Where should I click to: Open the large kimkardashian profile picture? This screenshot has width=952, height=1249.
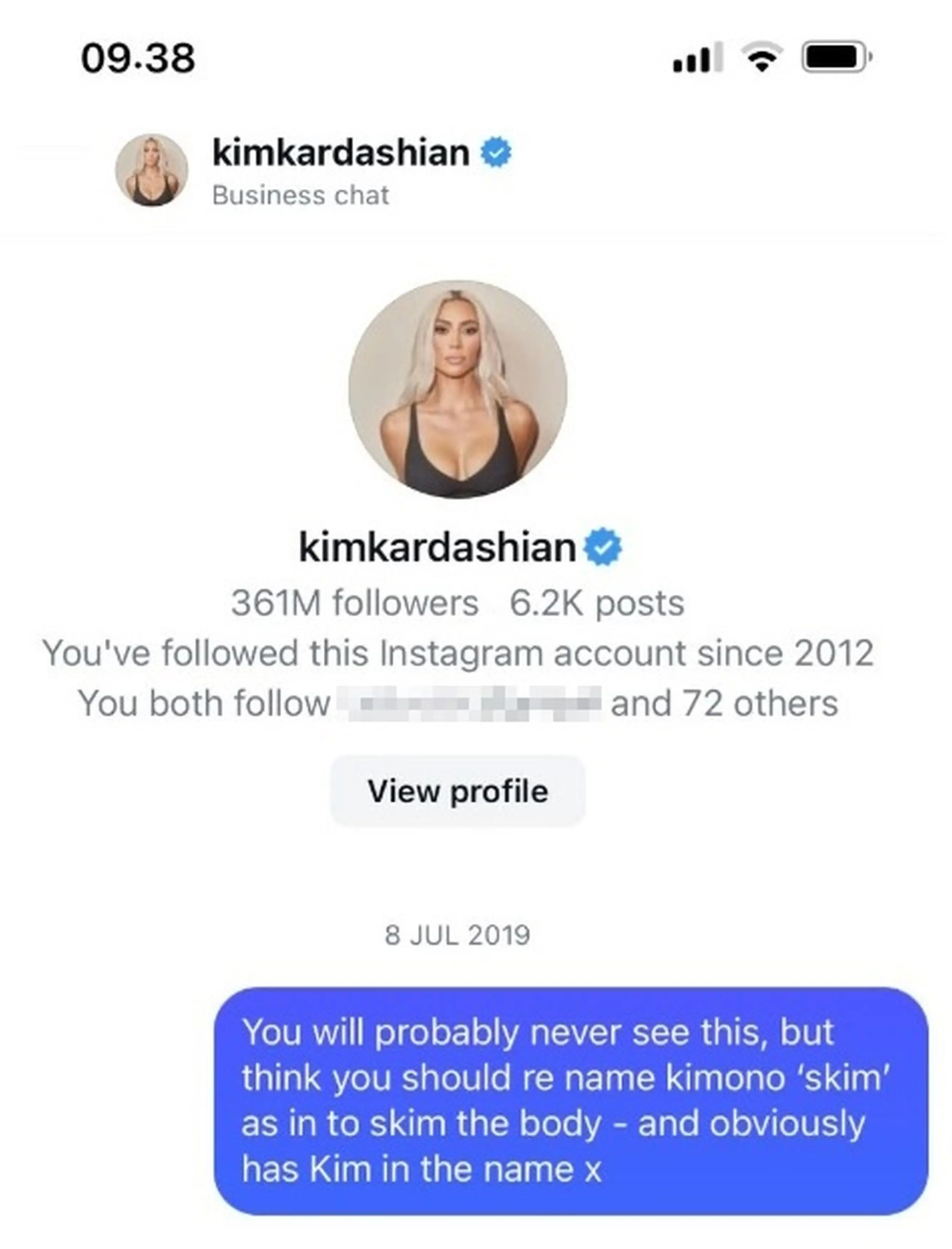tap(457, 389)
